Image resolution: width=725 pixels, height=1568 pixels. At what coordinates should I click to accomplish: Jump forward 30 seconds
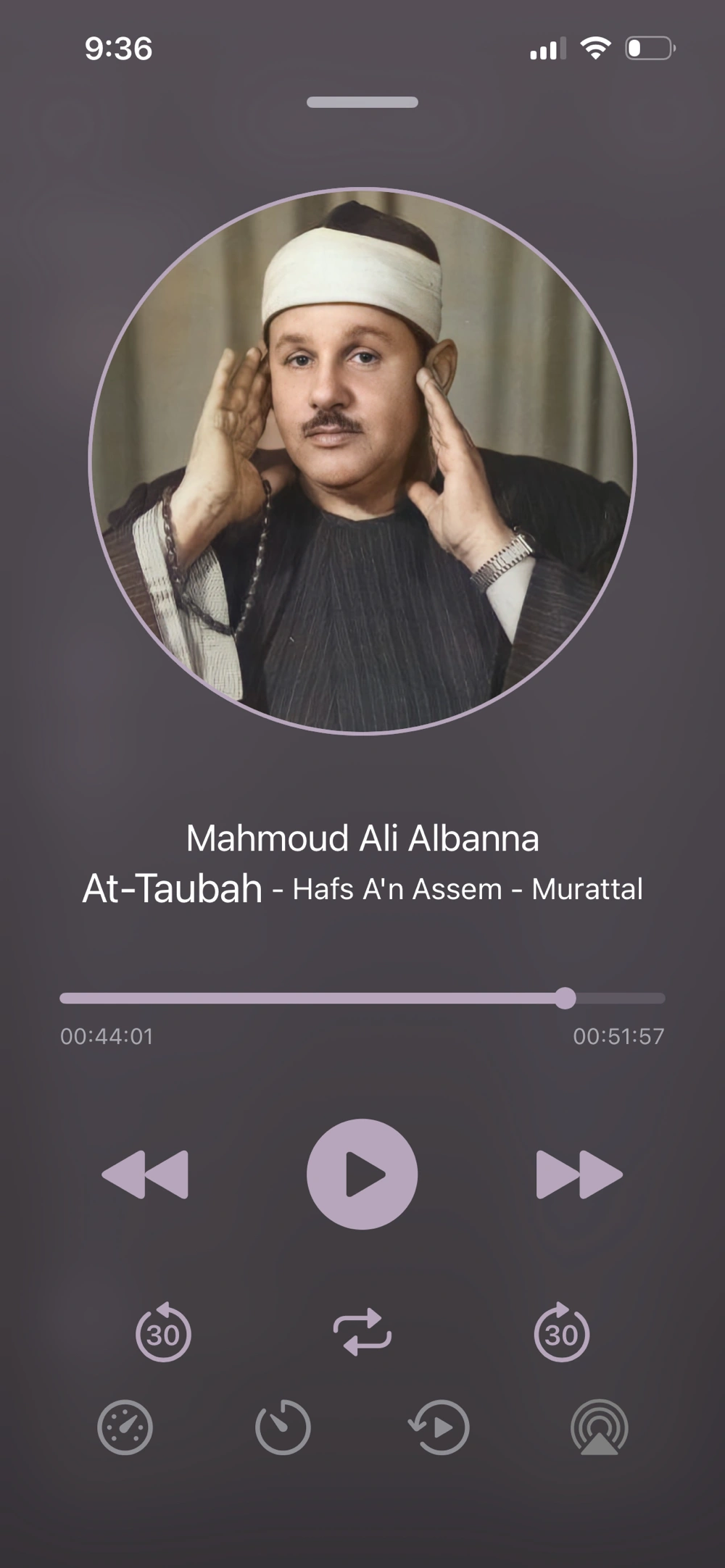[562, 1333]
